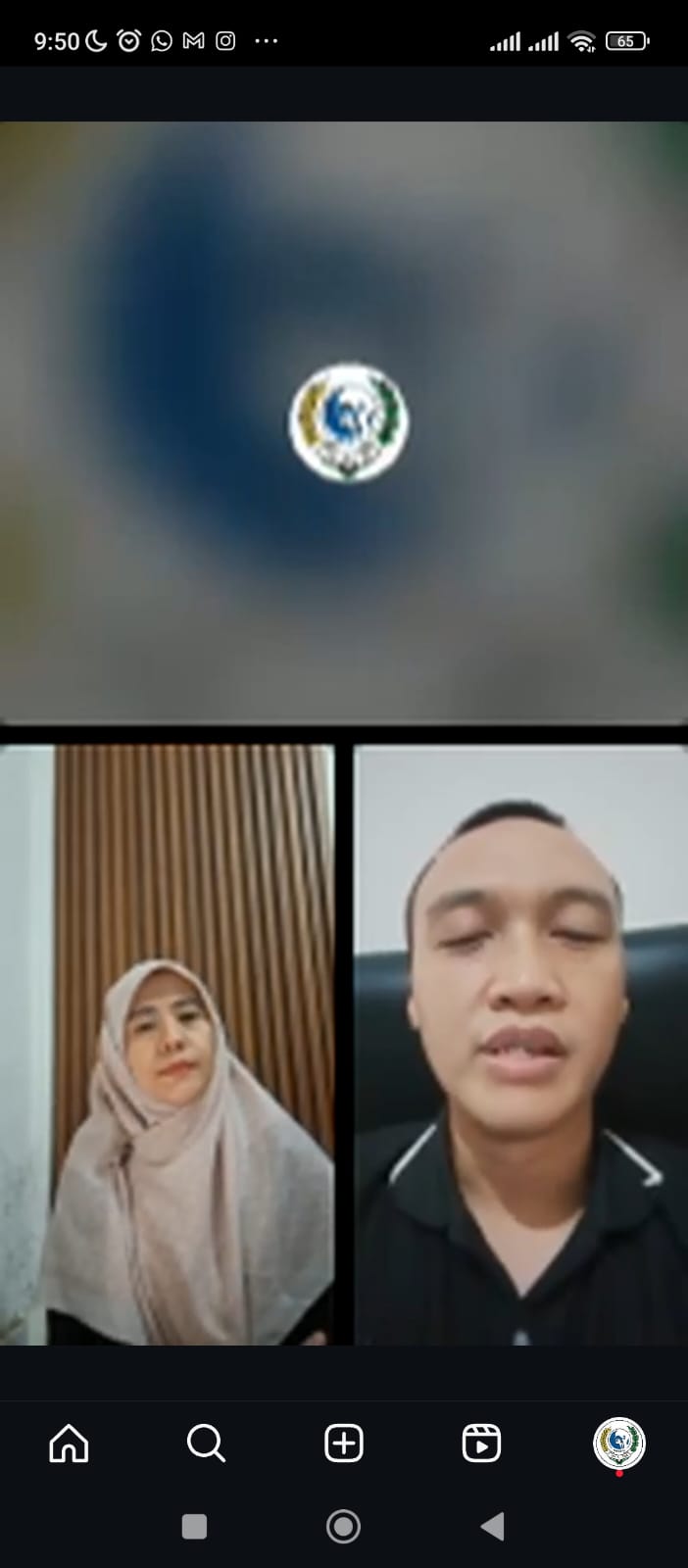Open the search and explore tab

pos(206,1444)
